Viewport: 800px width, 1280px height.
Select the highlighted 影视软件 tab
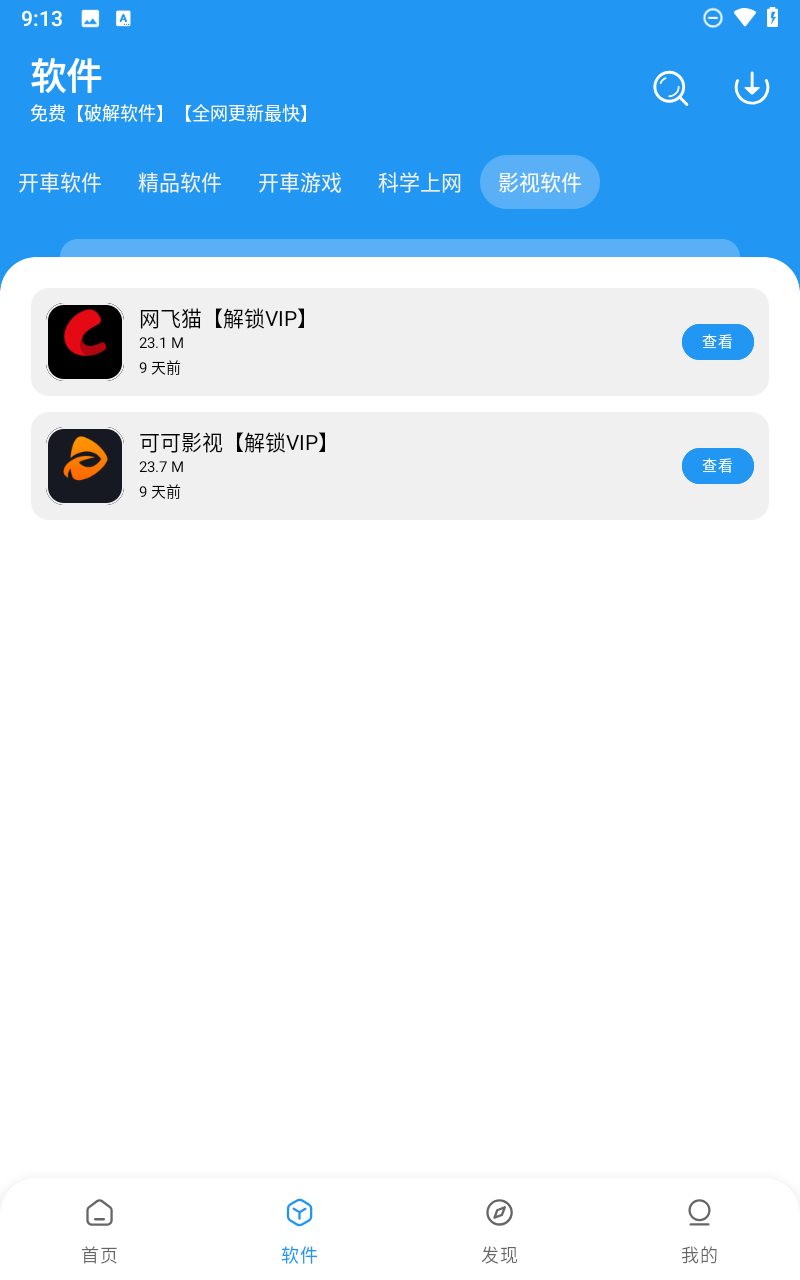coord(539,182)
